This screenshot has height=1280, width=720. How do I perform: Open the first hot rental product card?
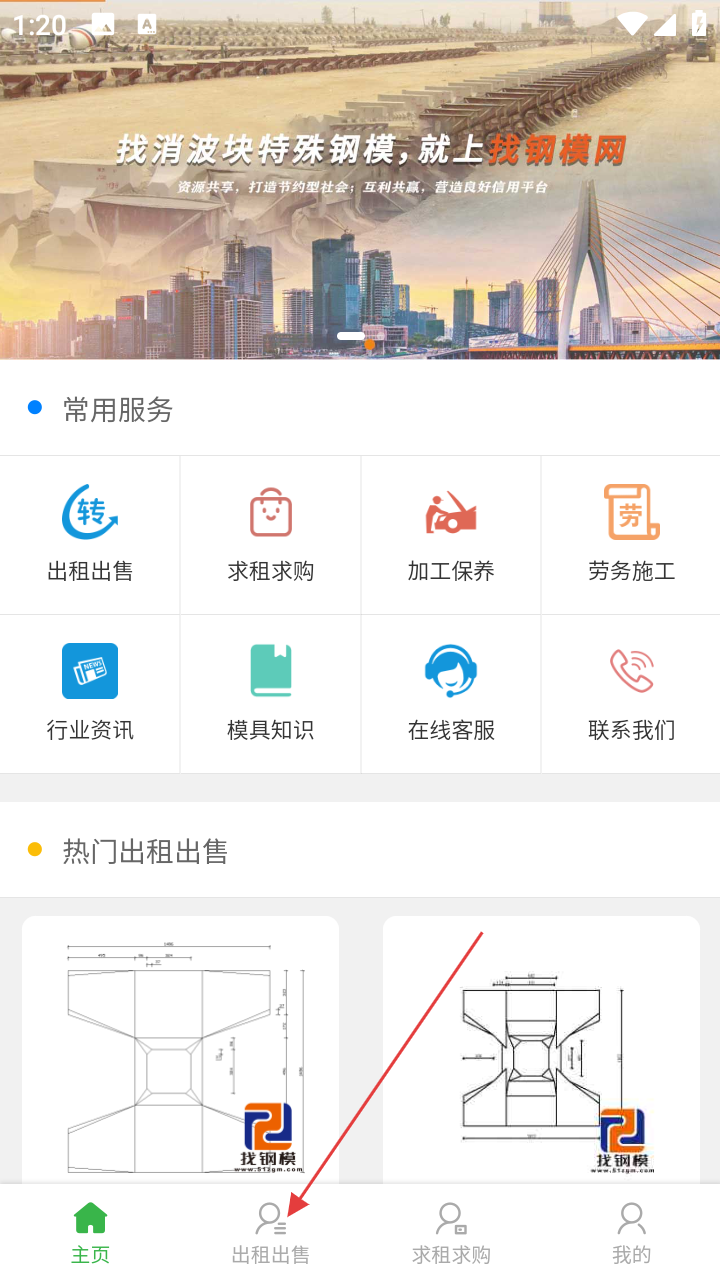point(180,1050)
